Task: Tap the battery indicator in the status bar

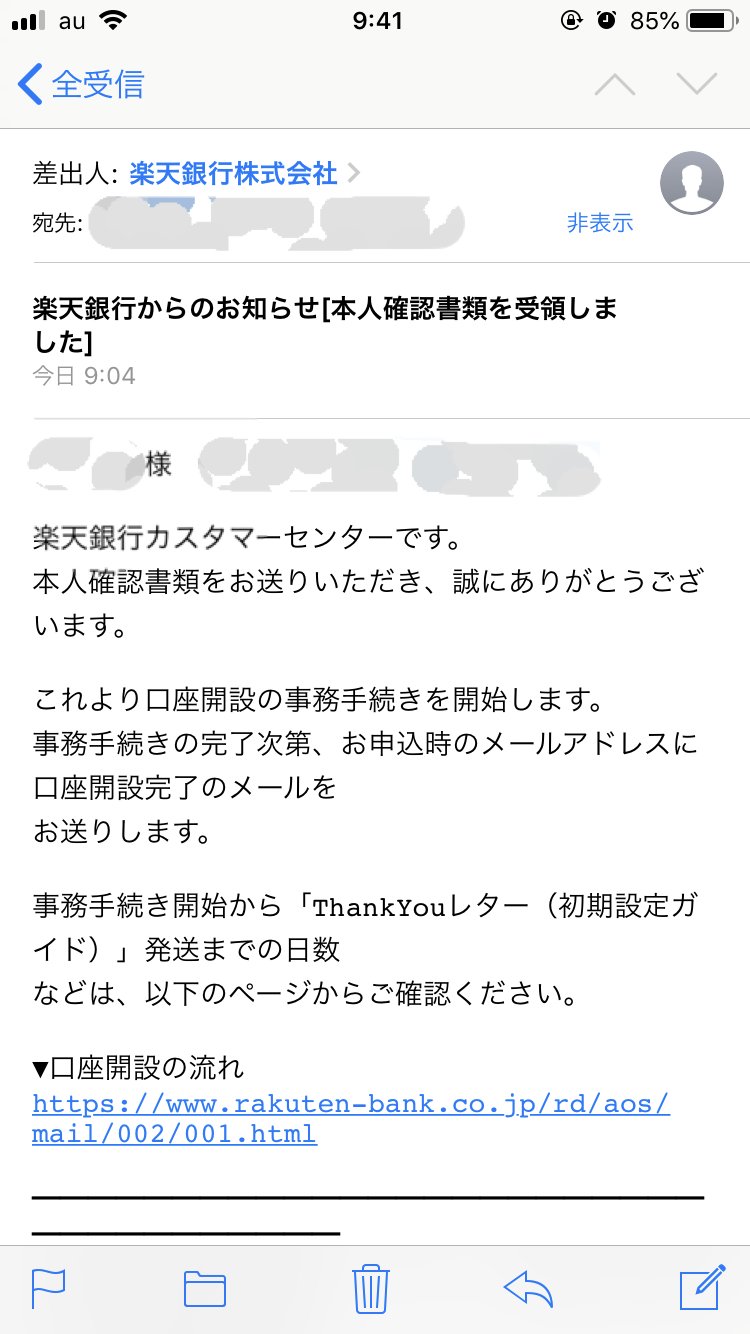Action: [712, 20]
